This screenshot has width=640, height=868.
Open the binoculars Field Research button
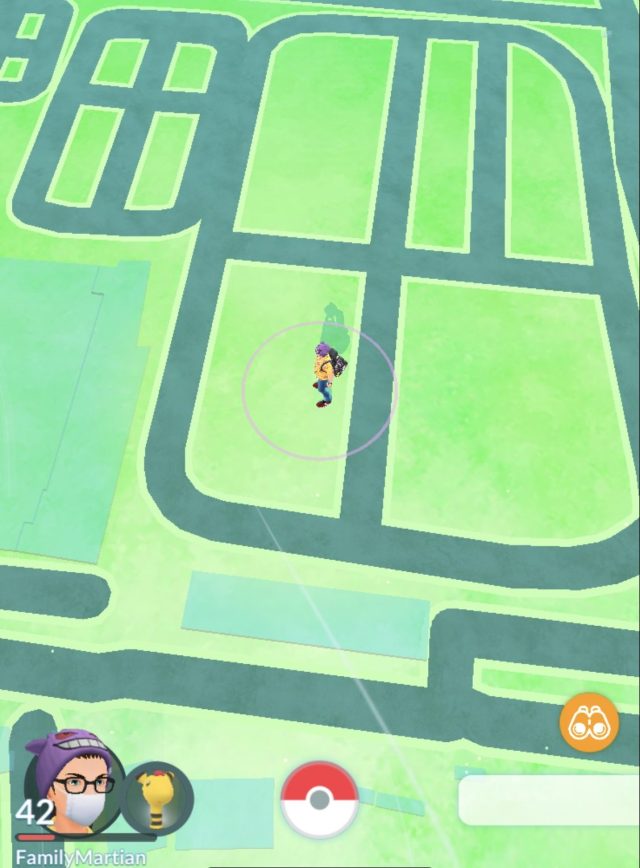pyautogui.click(x=586, y=723)
